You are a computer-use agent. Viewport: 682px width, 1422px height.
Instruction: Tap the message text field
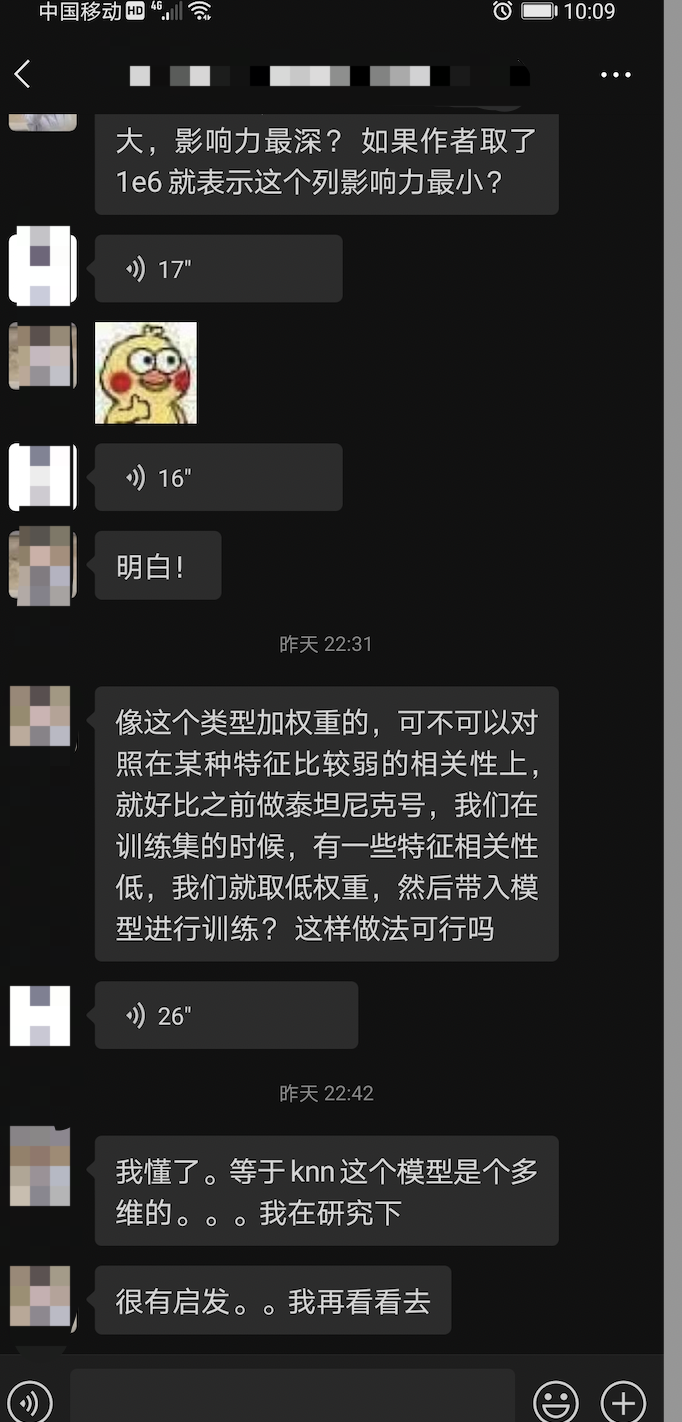(x=292, y=1397)
